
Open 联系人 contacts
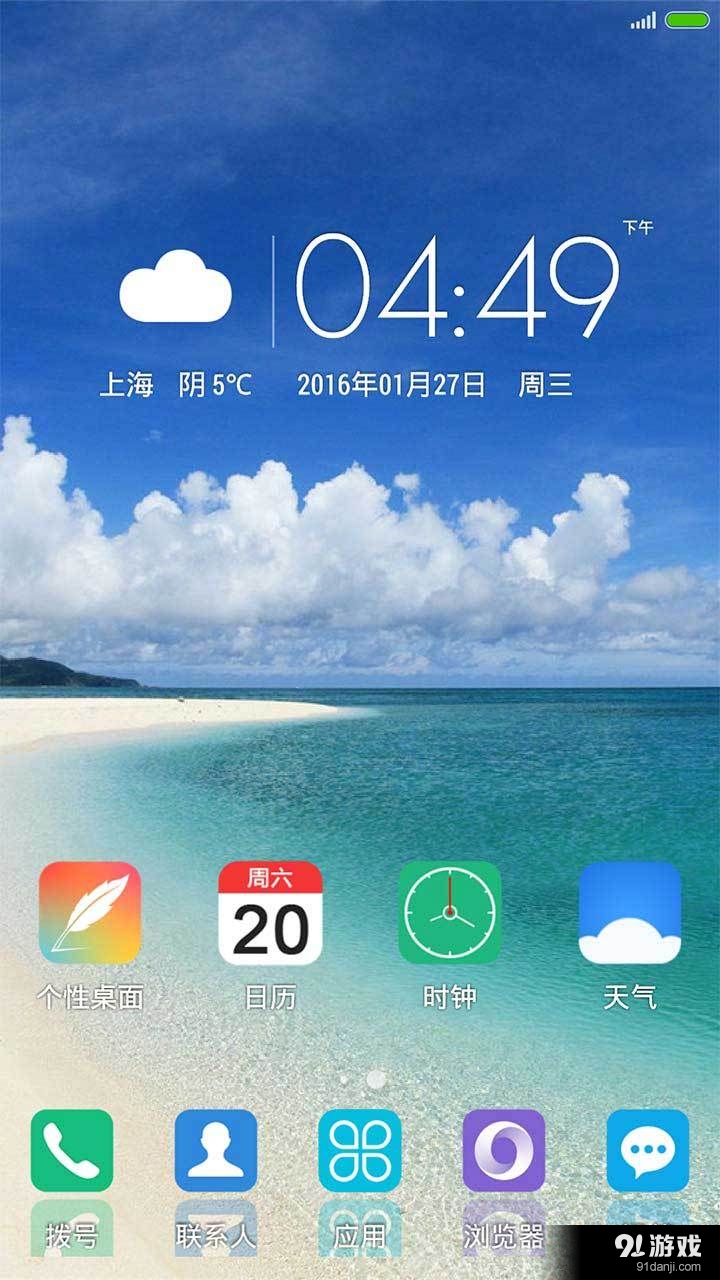point(216,1150)
